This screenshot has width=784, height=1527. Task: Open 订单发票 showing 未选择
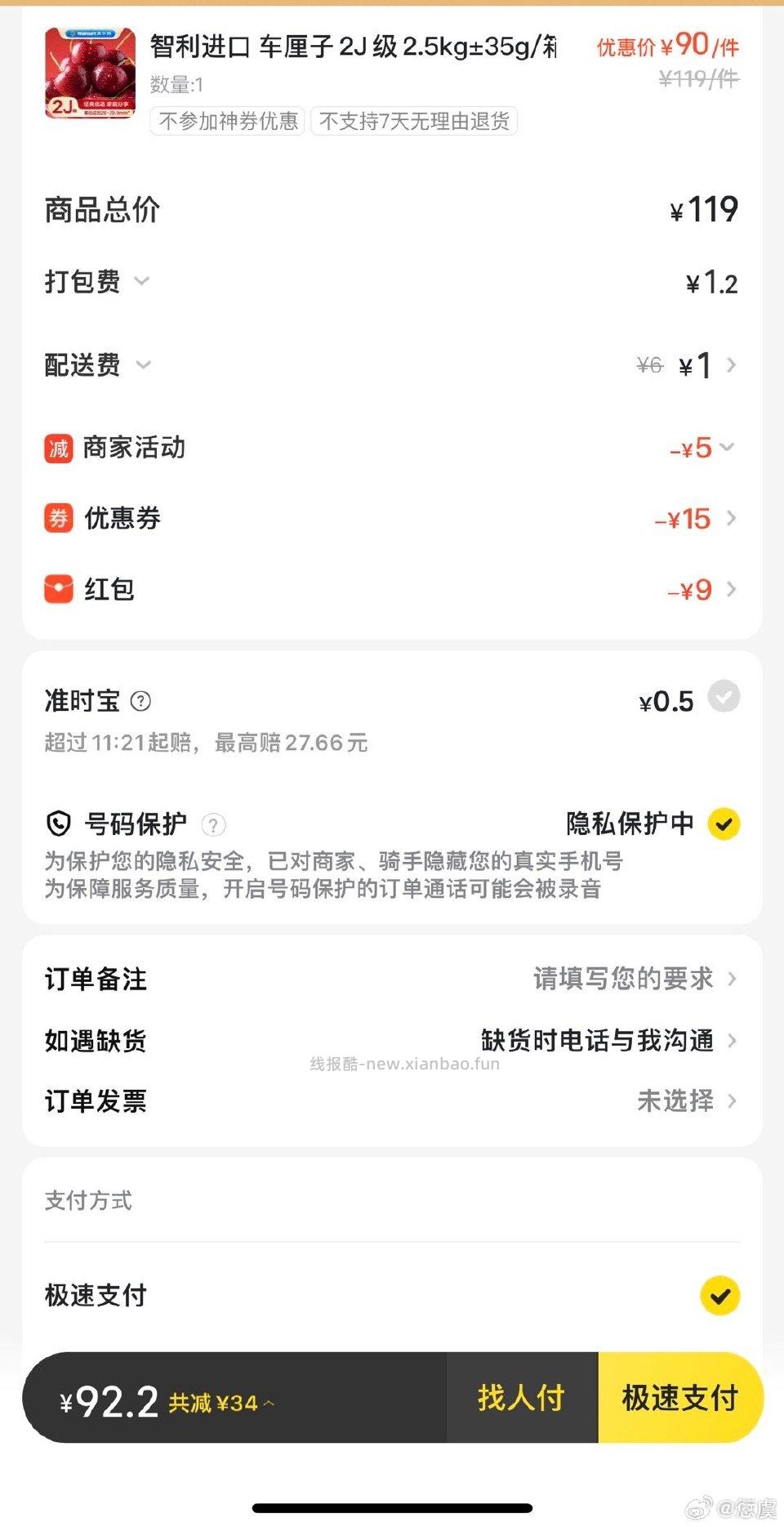pyautogui.click(x=676, y=1101)
